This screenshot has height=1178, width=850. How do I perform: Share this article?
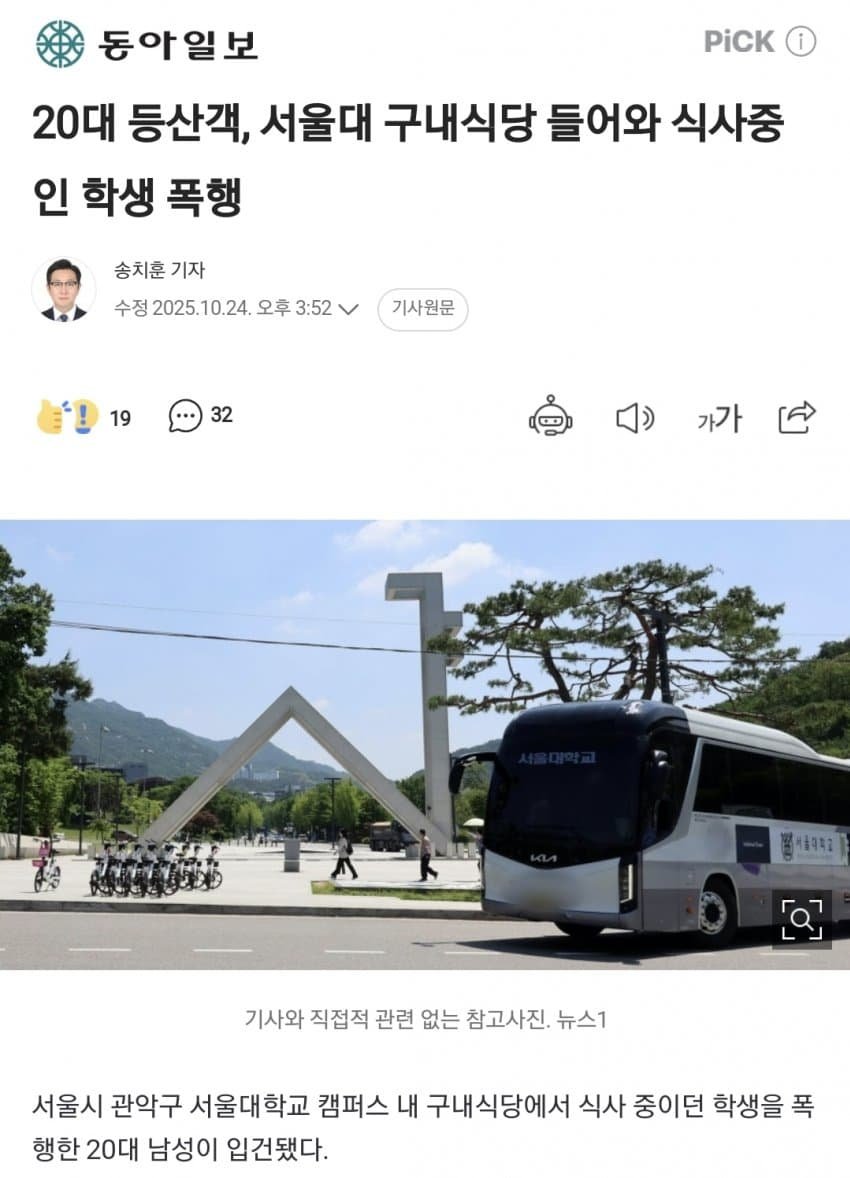(797, 417)
